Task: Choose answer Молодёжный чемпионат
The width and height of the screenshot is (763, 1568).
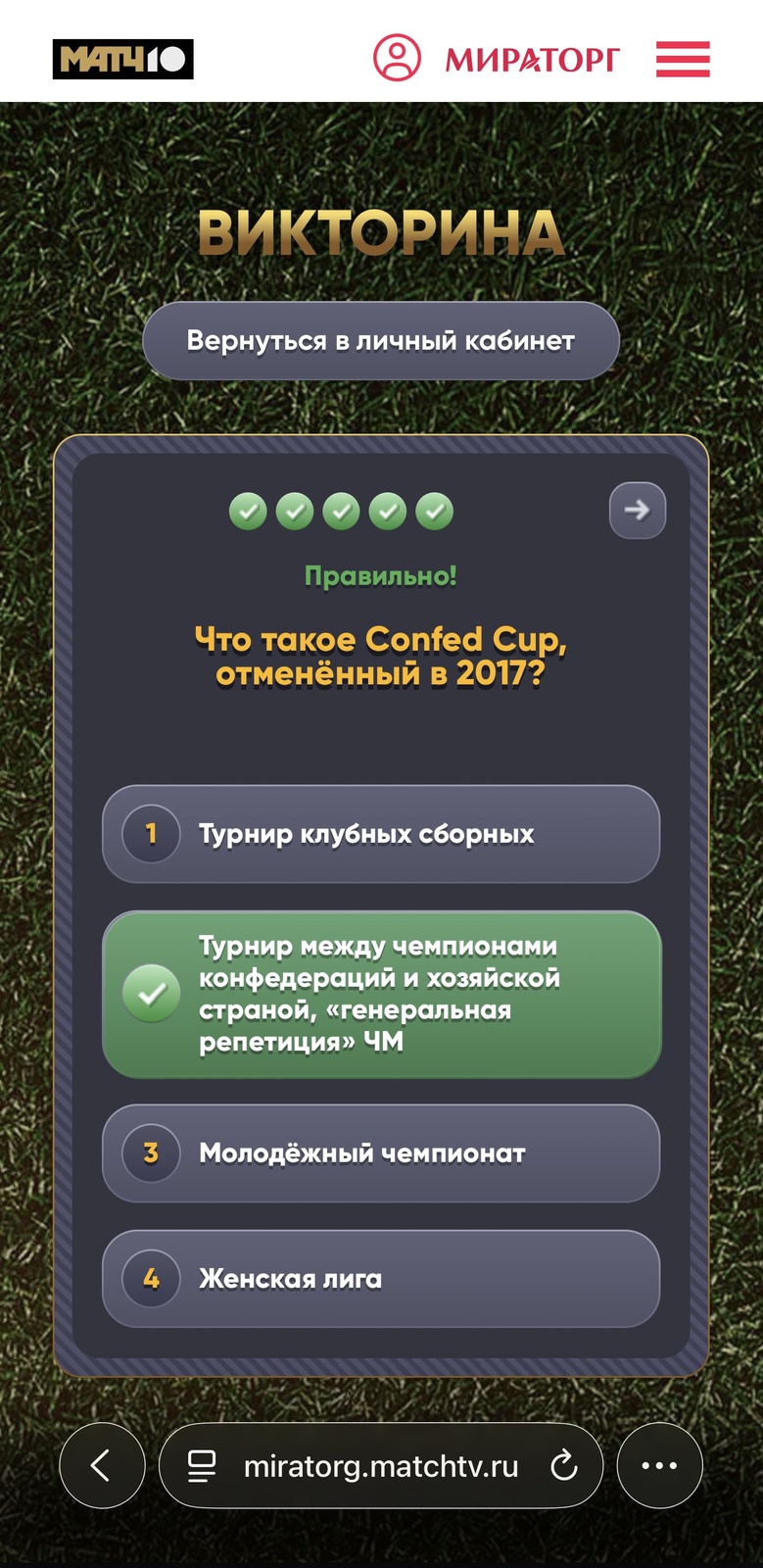Action: click(381, 1153)
